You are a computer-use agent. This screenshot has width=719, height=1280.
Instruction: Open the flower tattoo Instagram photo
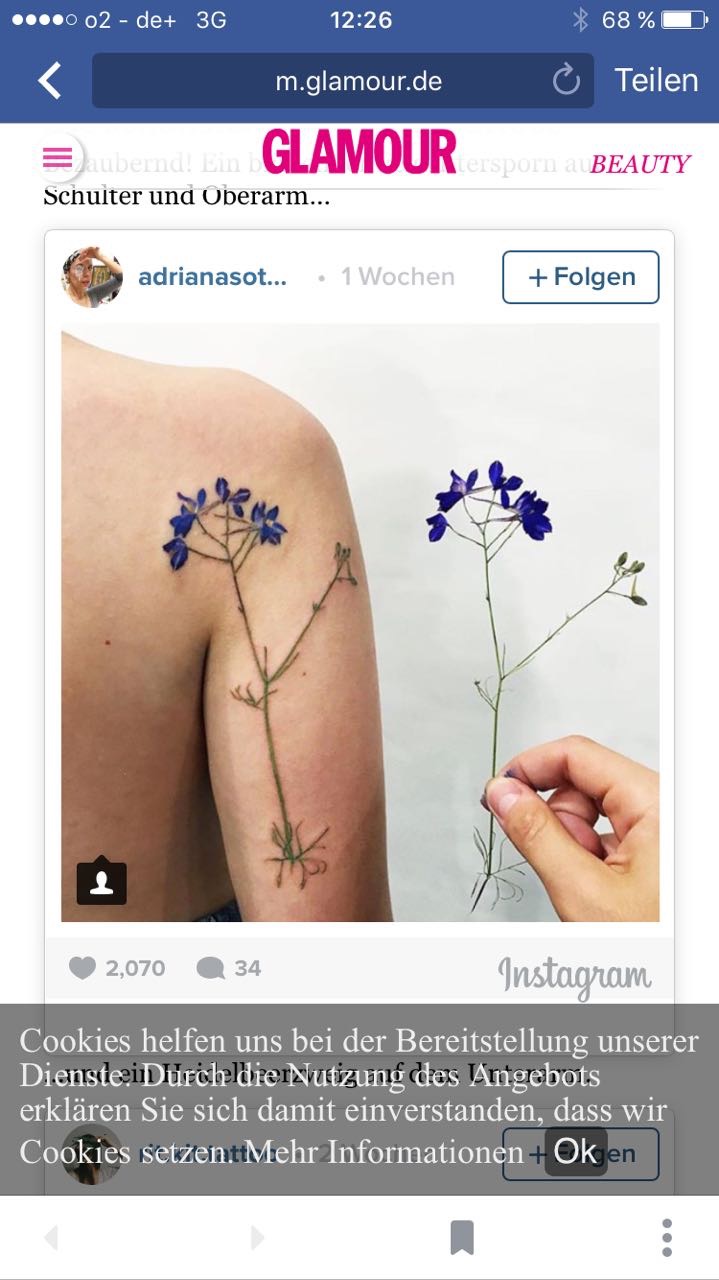pos(360,620)
